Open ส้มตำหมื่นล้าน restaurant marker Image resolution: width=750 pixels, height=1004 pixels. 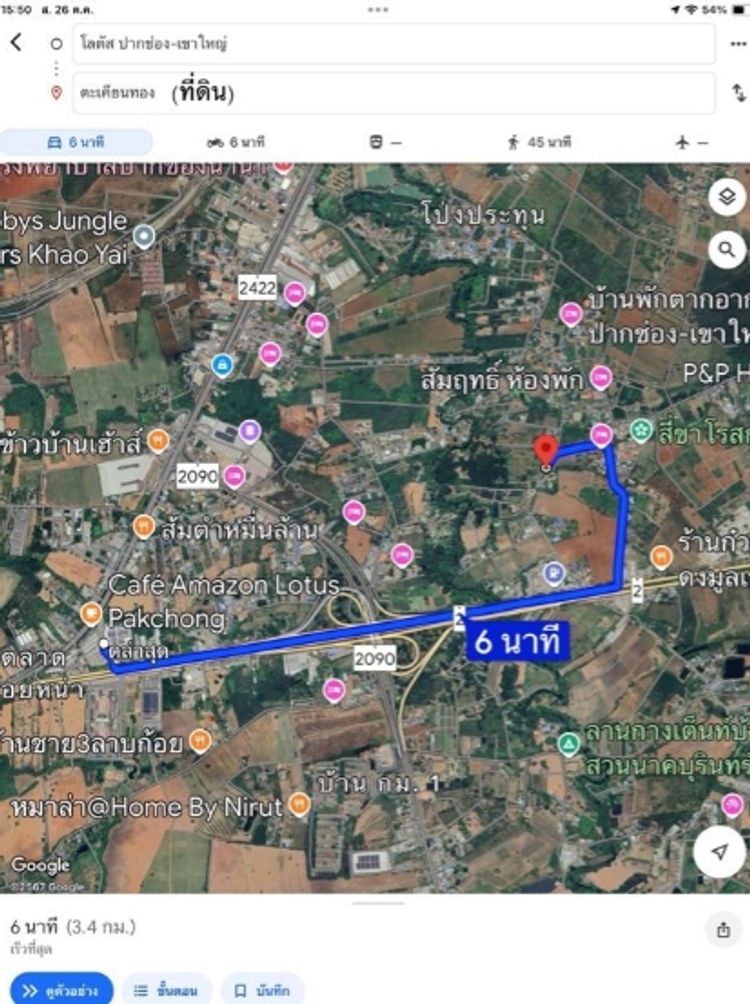coord(144,526)
